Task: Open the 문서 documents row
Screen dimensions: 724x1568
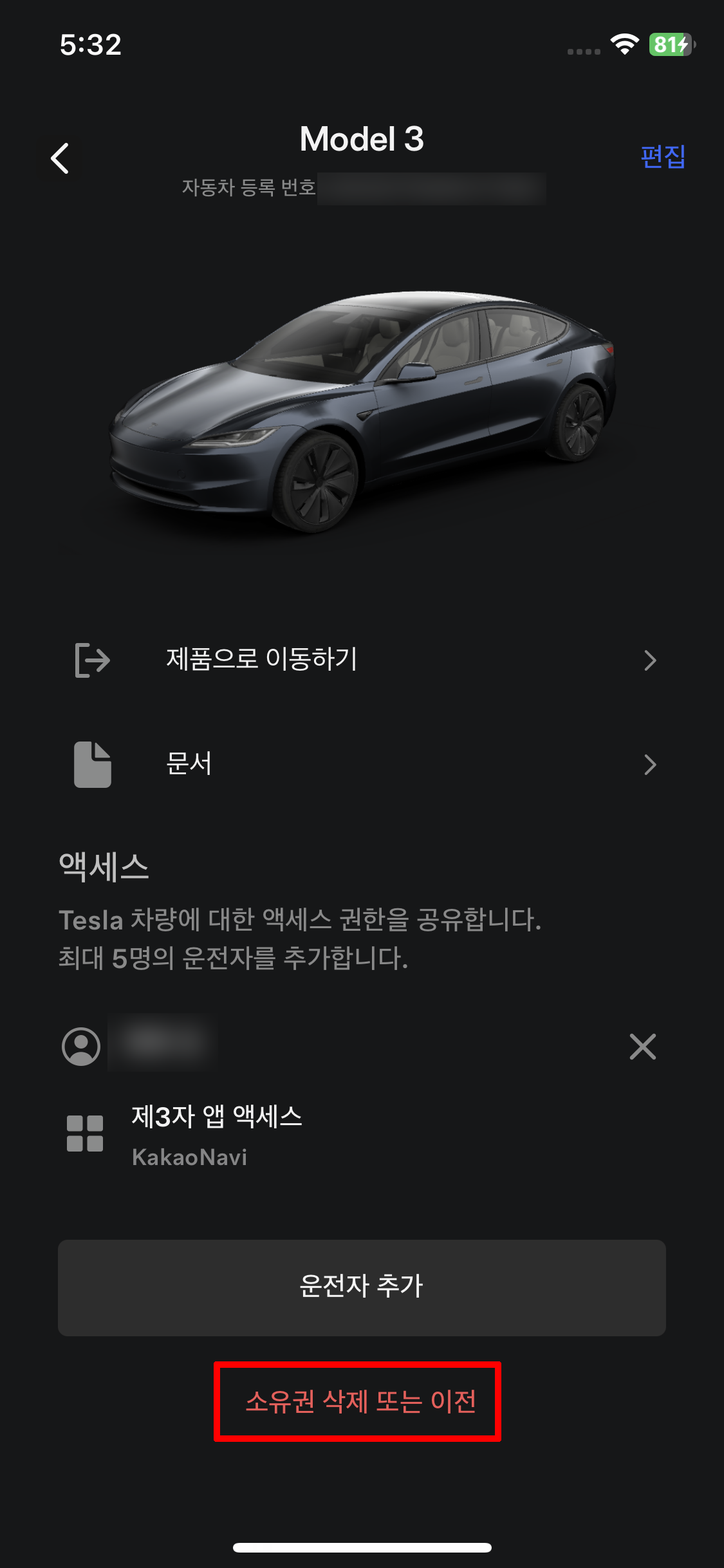Action: pyautogui.click(x=362, y=764)
